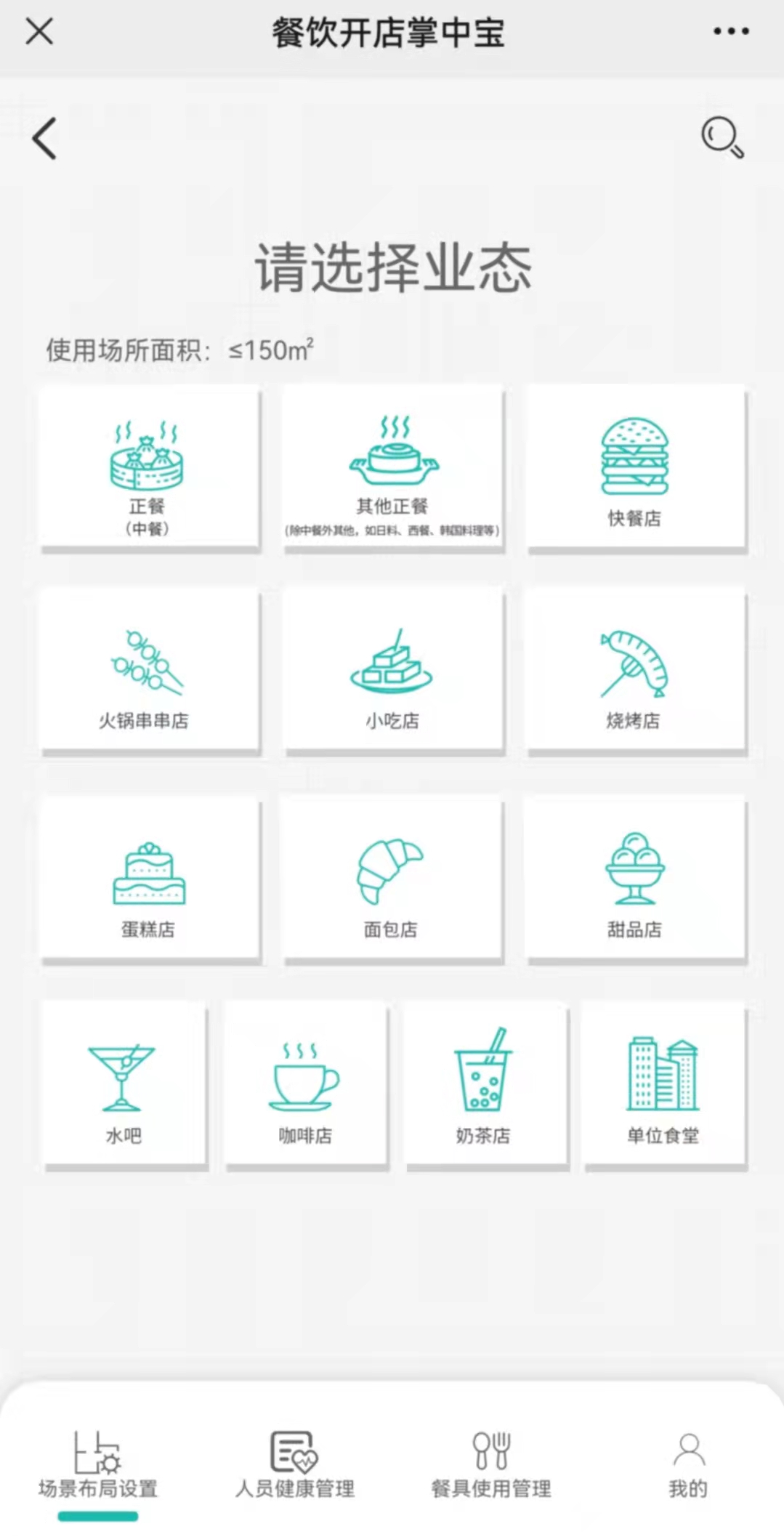
Task: Open search with the magnifier icon
Action: [722, 137]
